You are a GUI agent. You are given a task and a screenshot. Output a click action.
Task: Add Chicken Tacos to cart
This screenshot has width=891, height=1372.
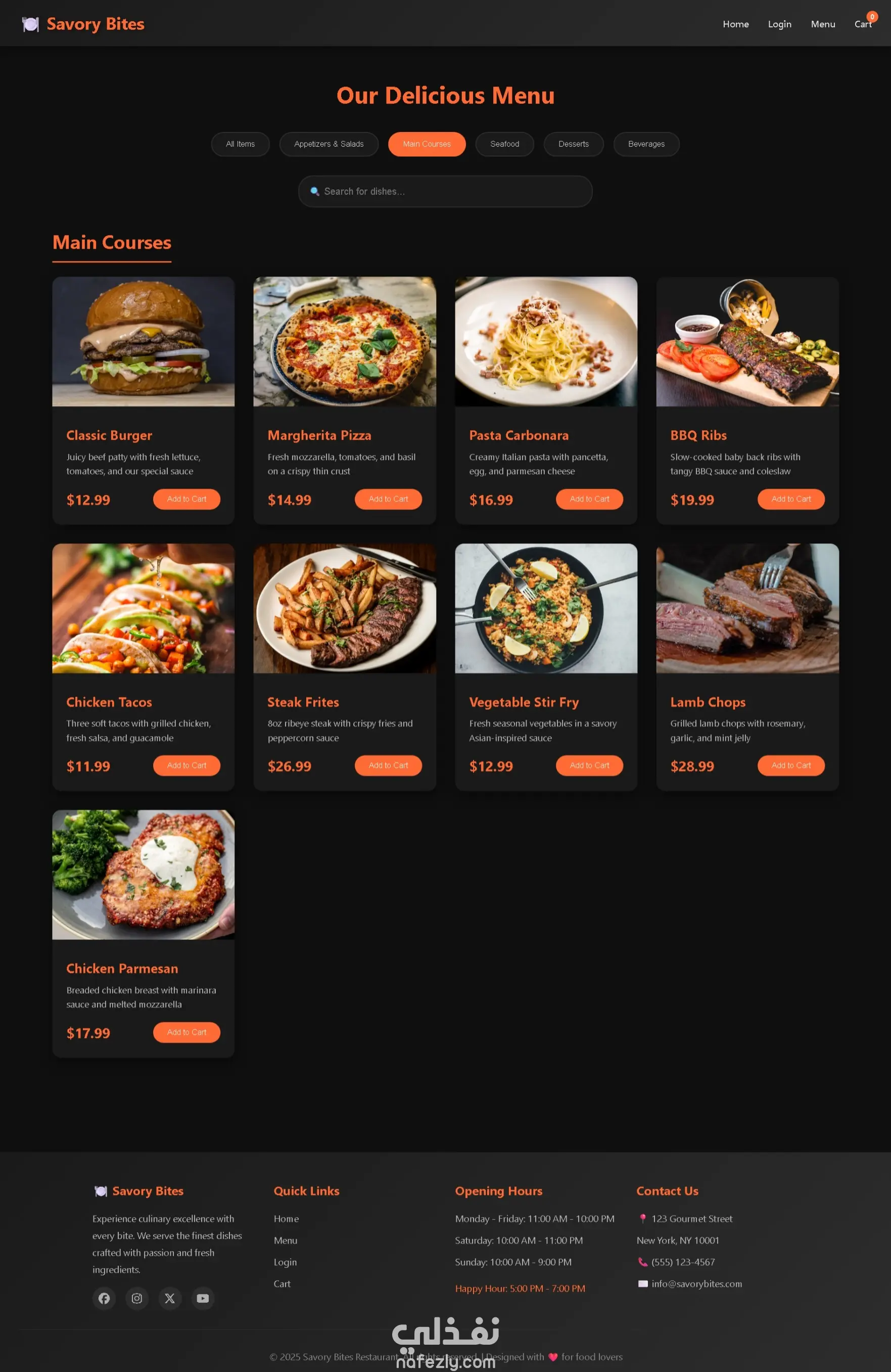(186, 765)
